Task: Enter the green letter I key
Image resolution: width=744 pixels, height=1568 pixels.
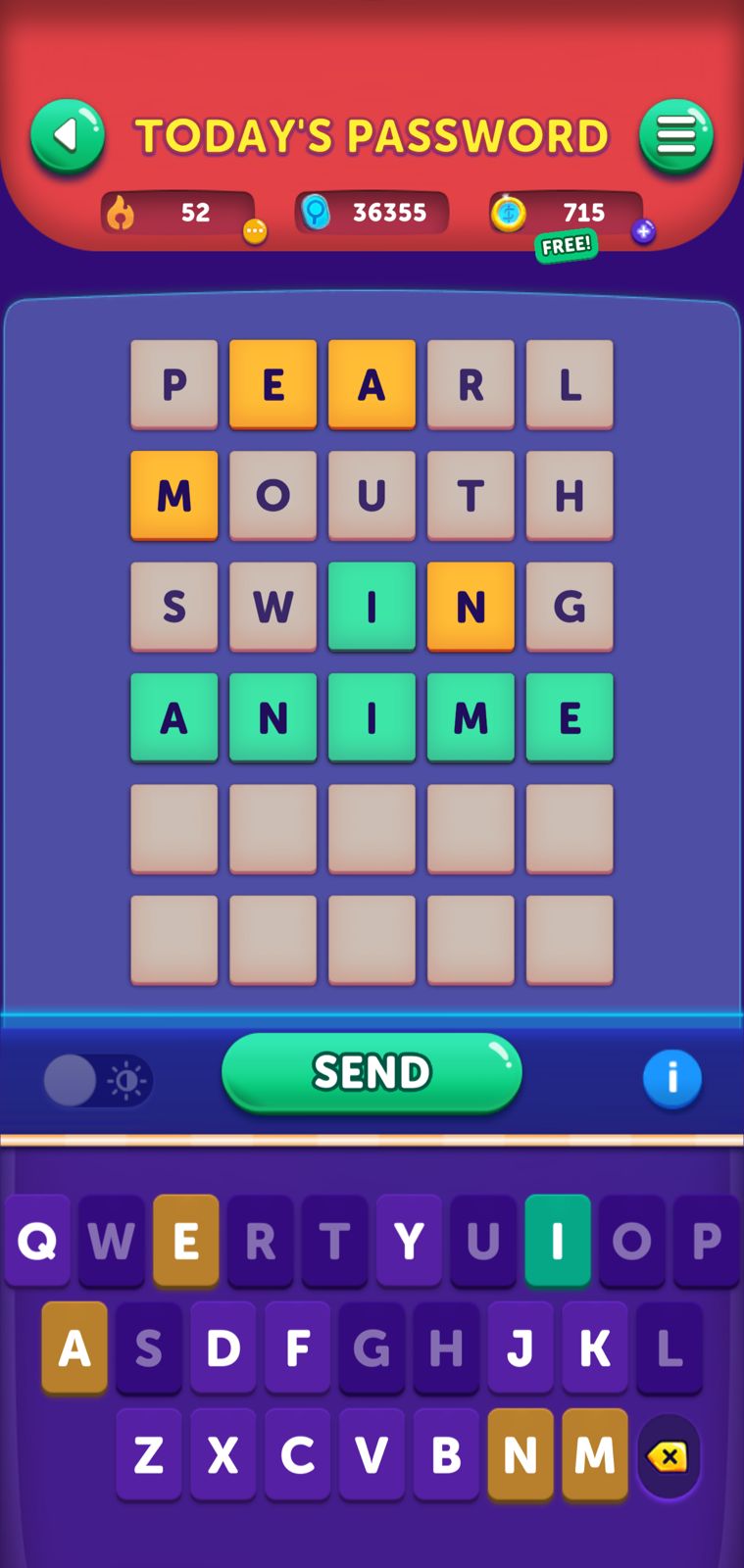Action: coord(558,1241)
